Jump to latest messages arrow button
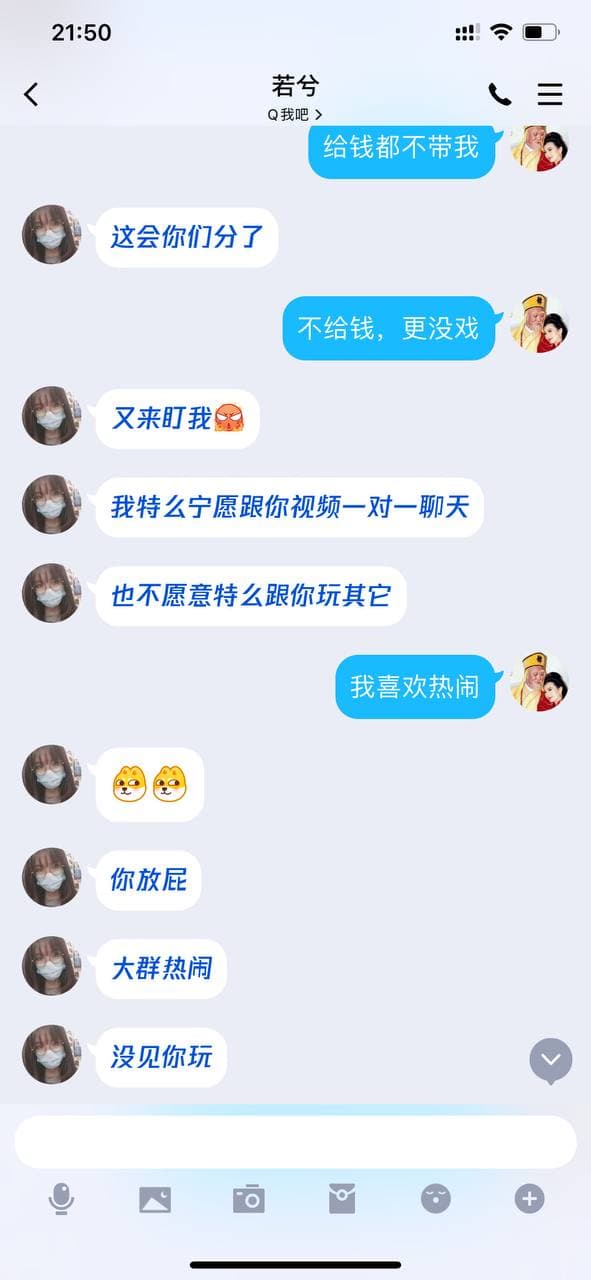591x1280 pixels. [x=551, y=1060]
